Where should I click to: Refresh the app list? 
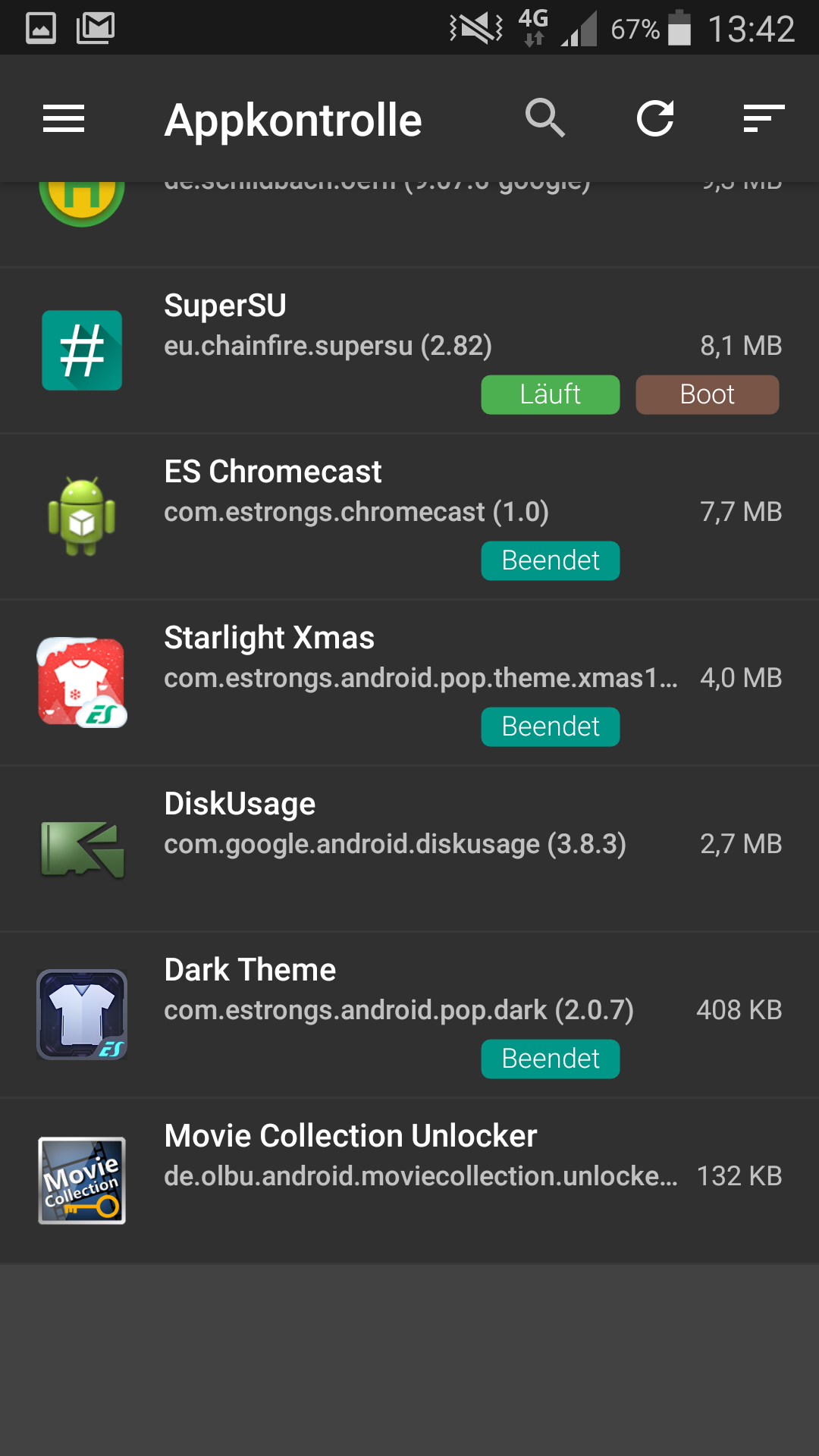point(655,119)
